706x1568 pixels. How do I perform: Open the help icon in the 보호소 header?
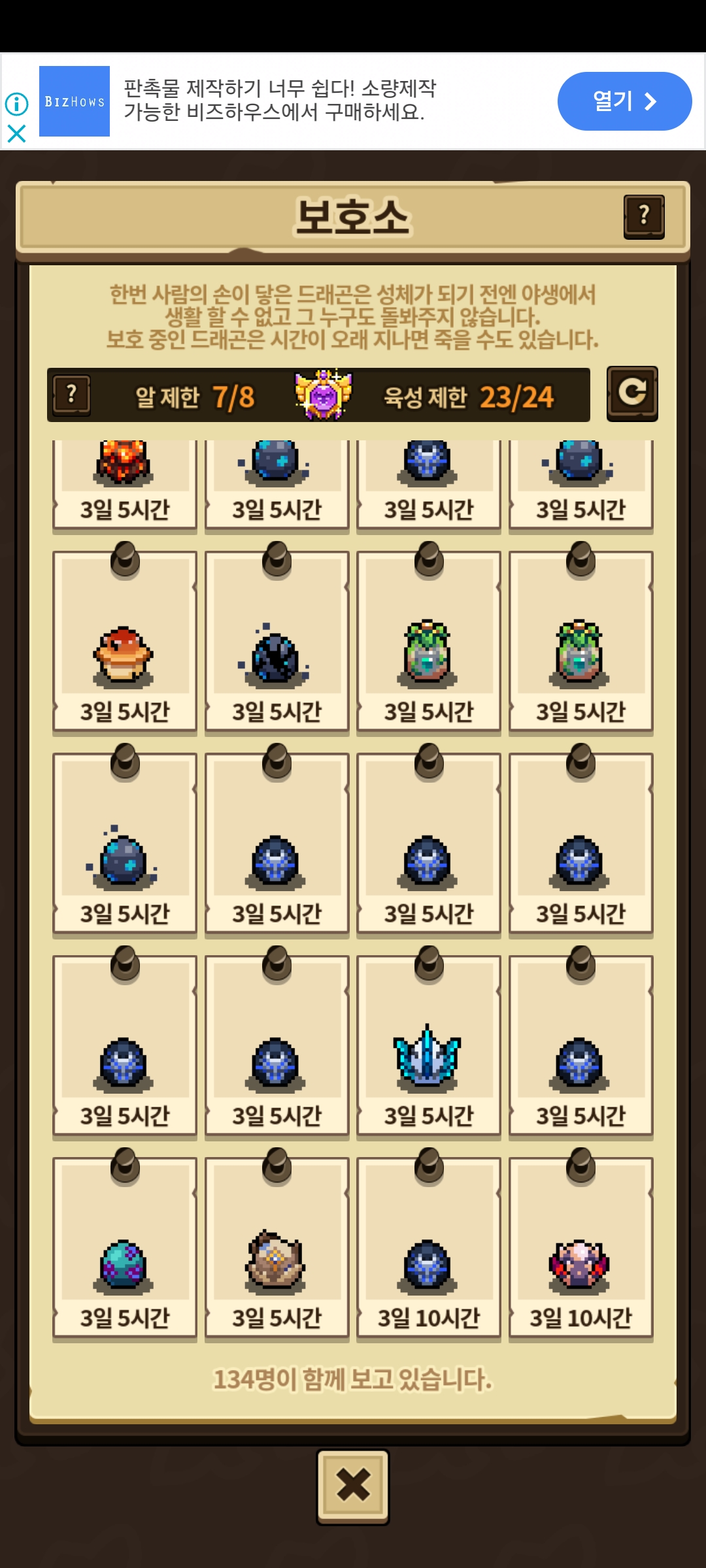pyautogui.click(x=644, y=216)
